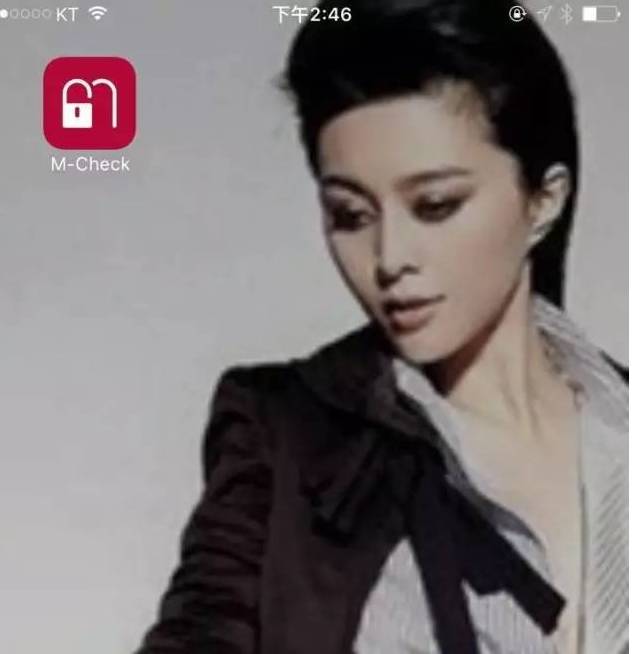Open the M-Check app
The width and height of the screenshot is (632, 654).
coord(89,103)
